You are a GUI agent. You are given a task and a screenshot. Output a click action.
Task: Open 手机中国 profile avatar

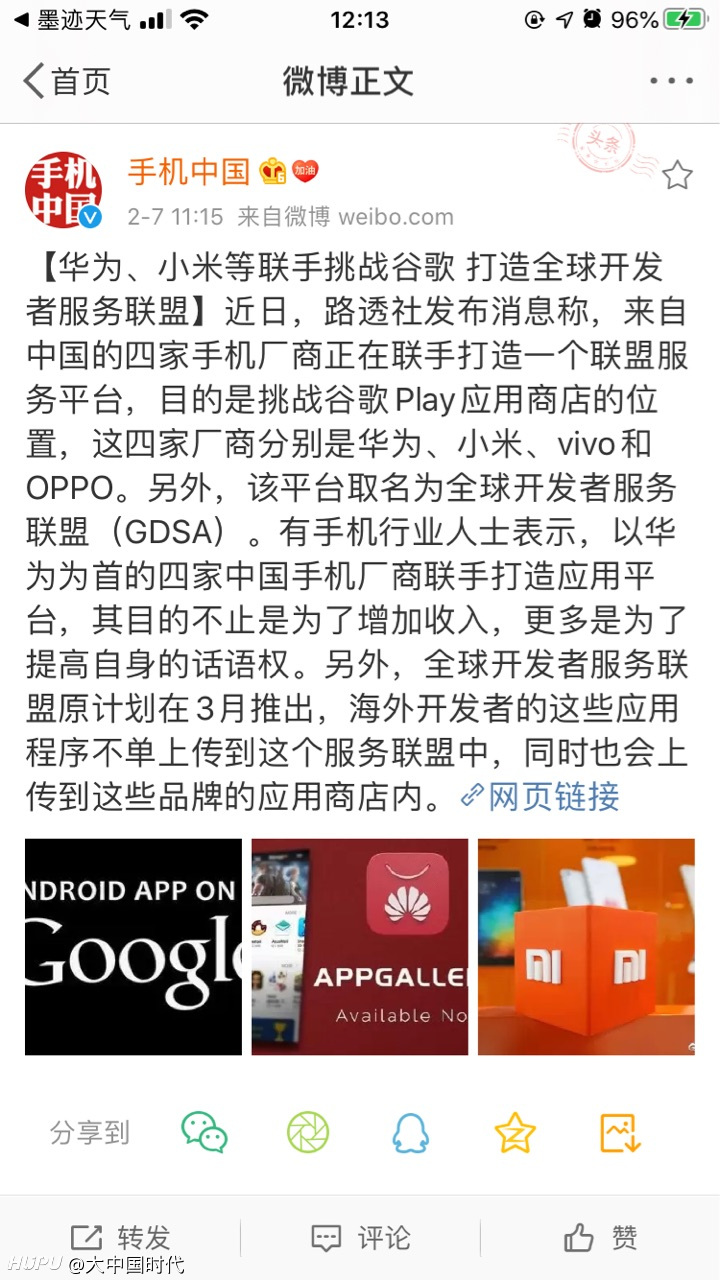[x=64, y=190]
